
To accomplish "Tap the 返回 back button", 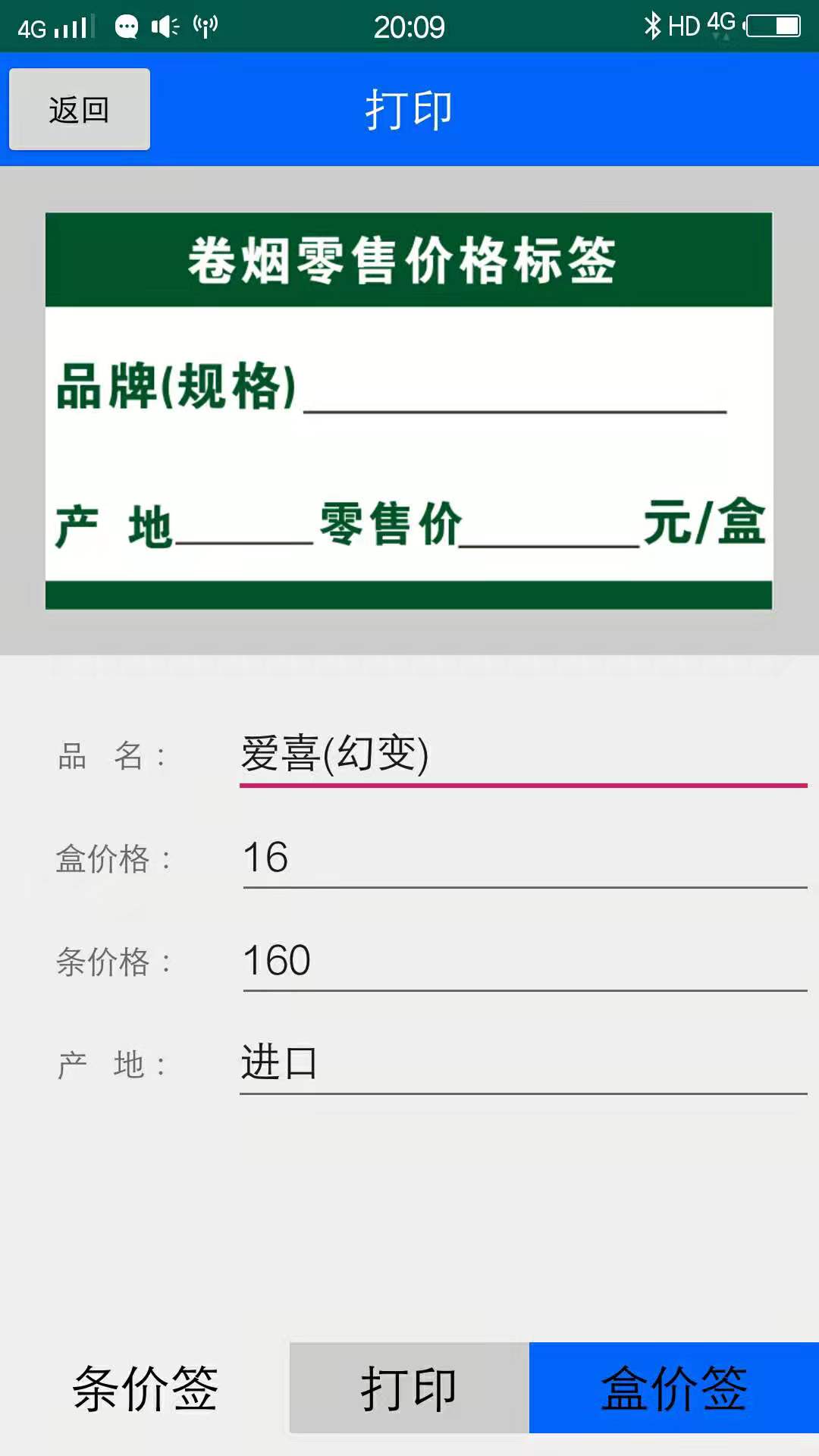I will (78, 108).
